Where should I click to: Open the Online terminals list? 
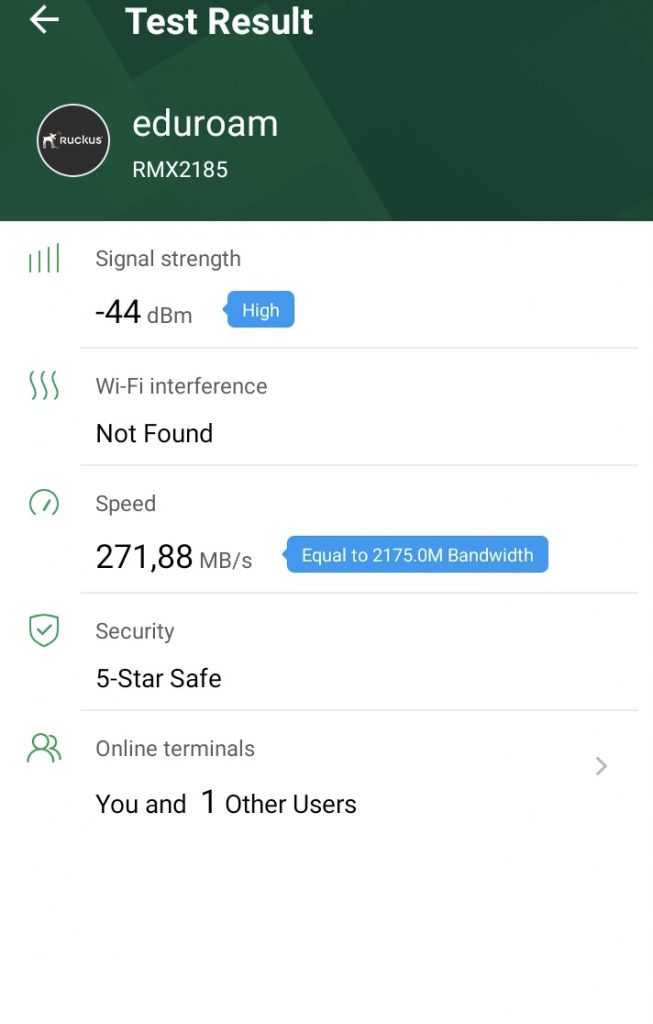(600, 767)
